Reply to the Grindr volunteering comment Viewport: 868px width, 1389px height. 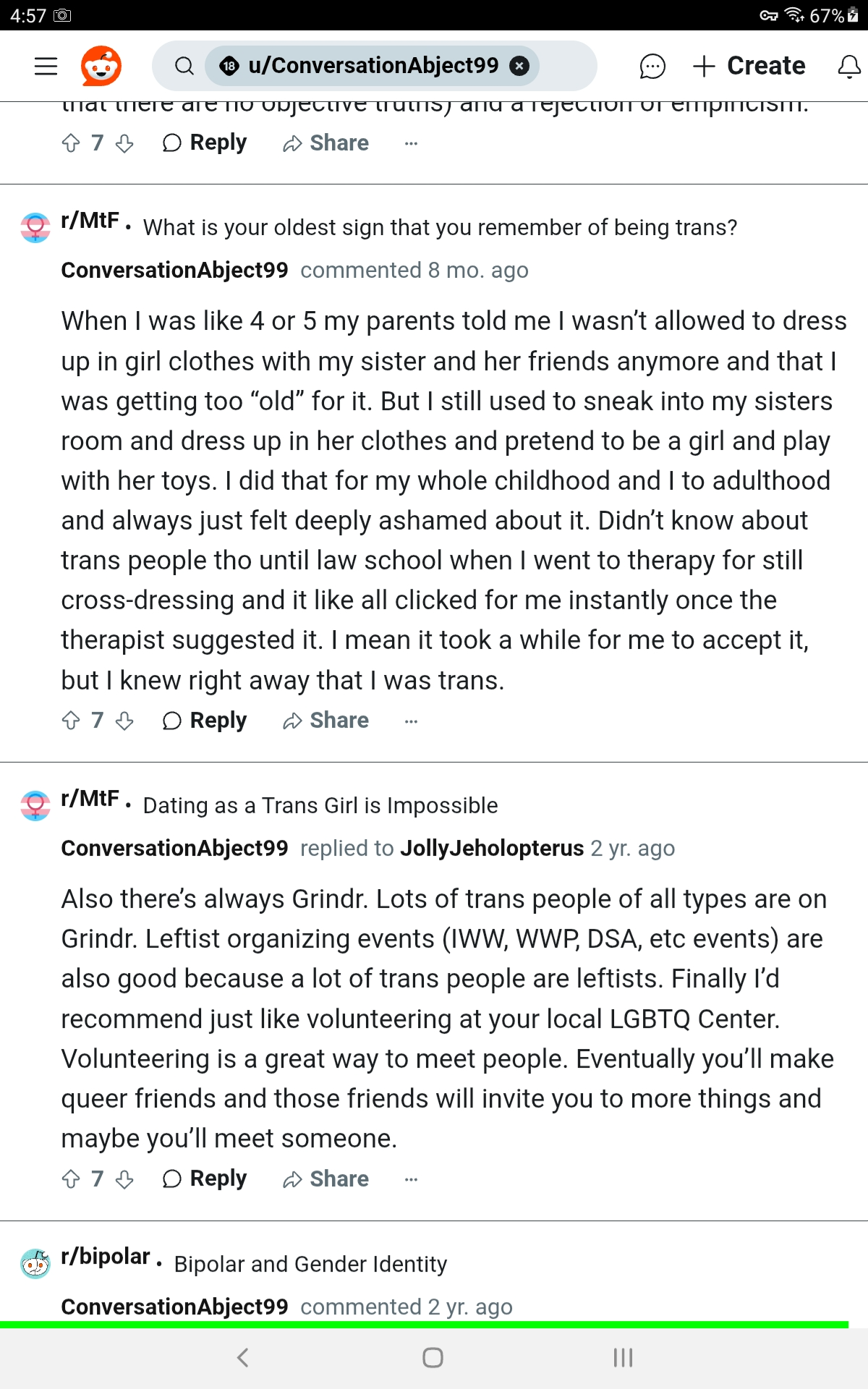coord(205,1179)
